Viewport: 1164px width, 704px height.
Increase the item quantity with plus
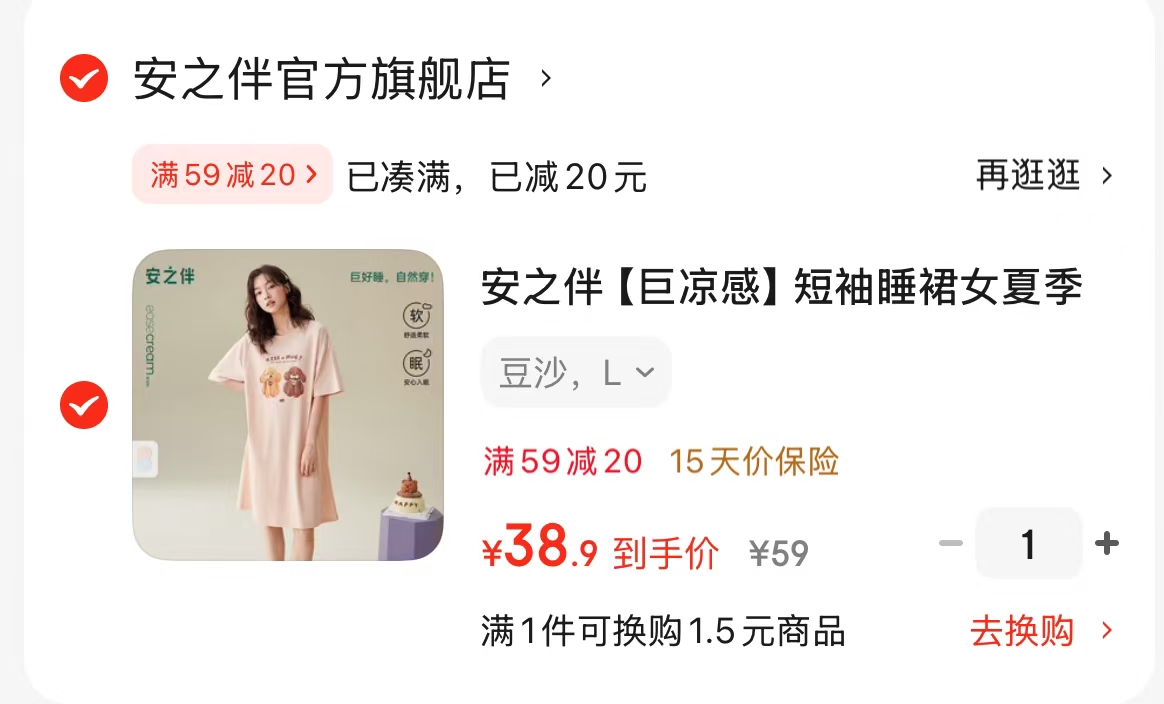click(1106, 544)
